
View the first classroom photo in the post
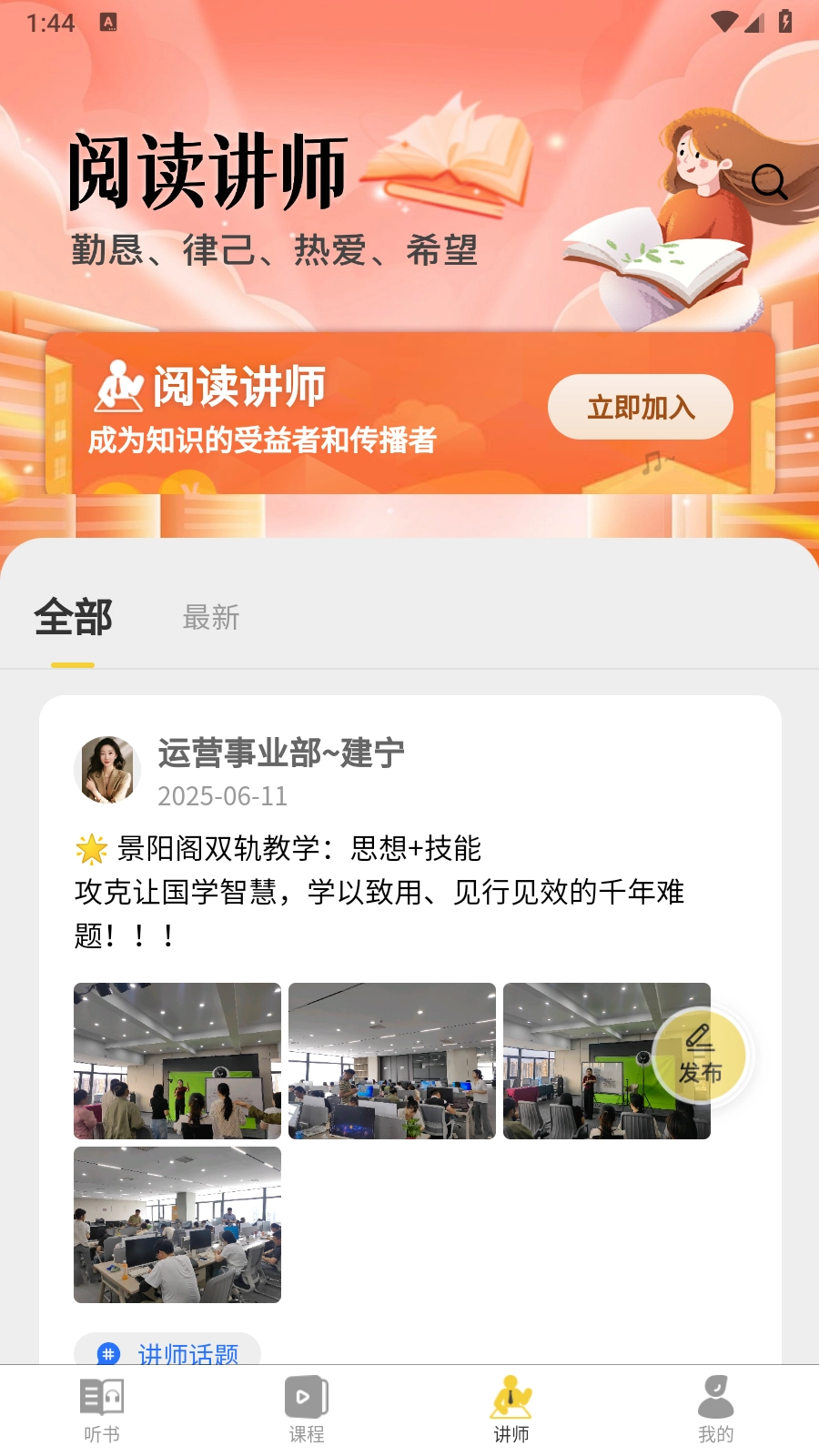177,1061
